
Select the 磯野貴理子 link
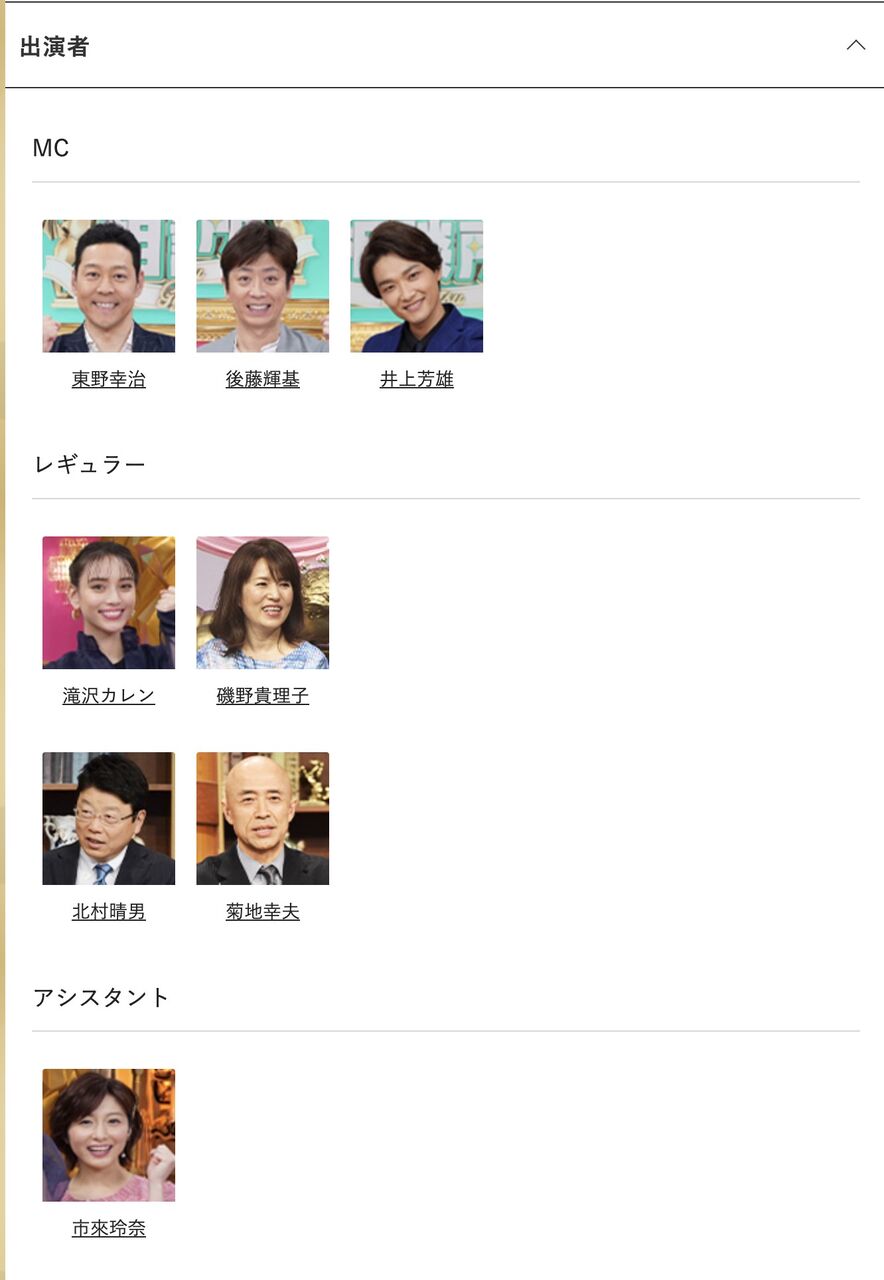click(263, 696)
